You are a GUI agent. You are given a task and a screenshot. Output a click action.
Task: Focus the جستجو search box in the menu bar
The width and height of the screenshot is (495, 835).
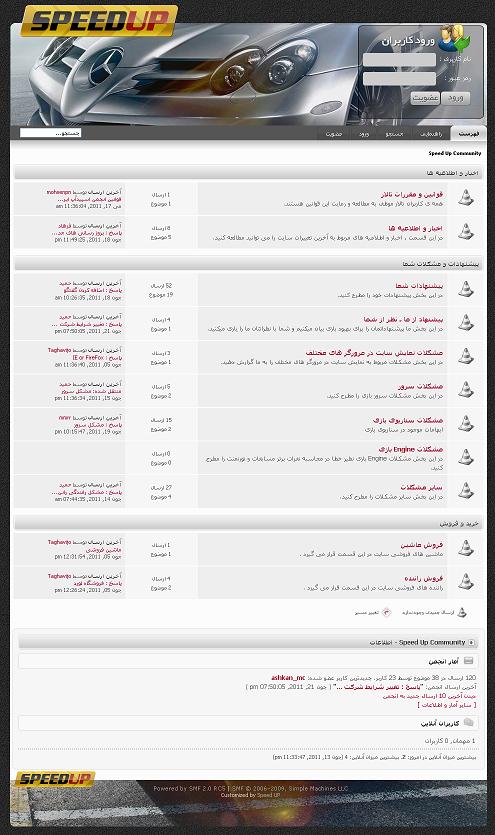[x=51, y=133]
